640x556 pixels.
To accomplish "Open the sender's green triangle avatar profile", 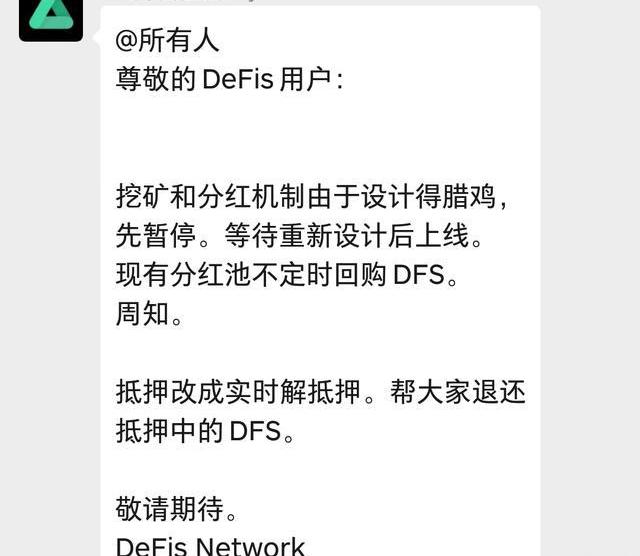I will click(x=50, y=17).
